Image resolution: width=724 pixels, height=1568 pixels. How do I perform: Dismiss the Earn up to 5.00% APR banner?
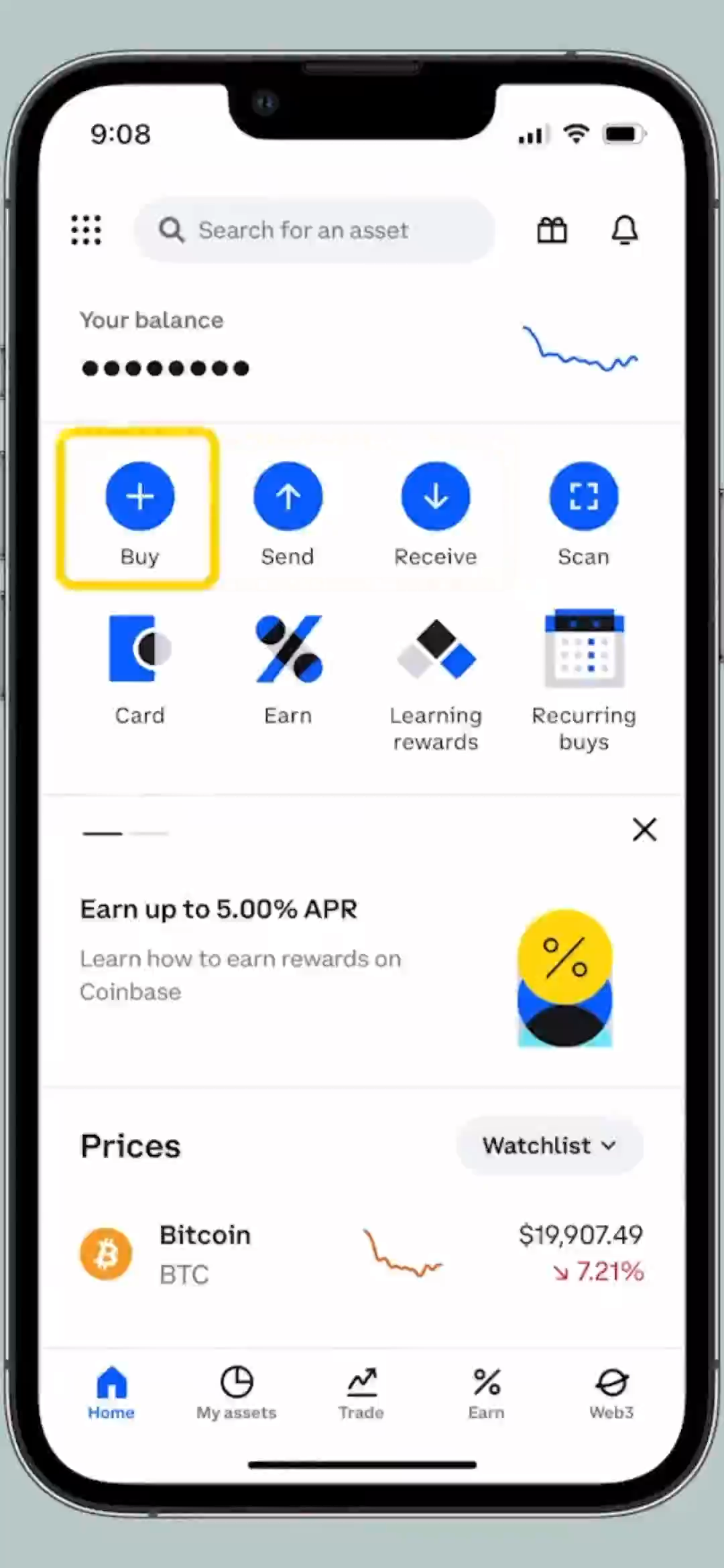(x=644, y=830)
